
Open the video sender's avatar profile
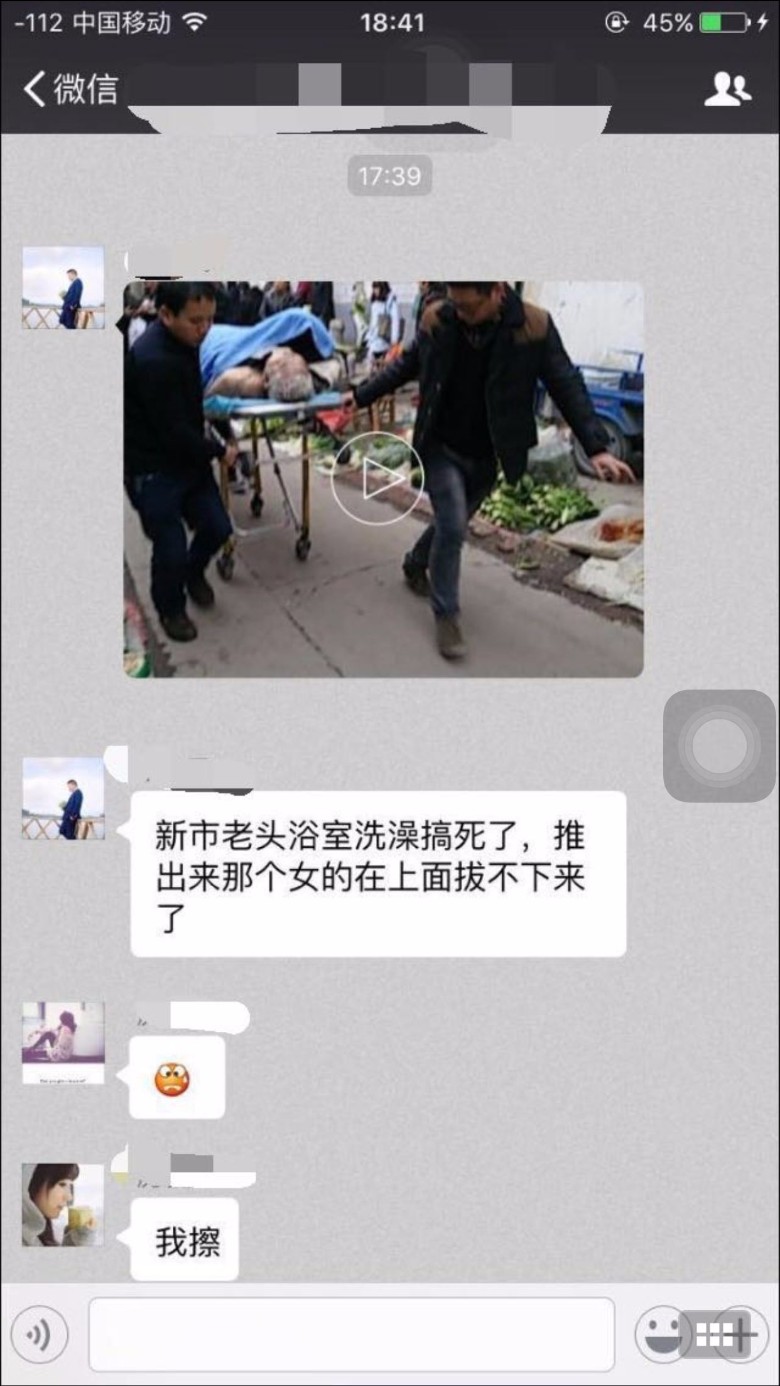[x=63, y=288]
